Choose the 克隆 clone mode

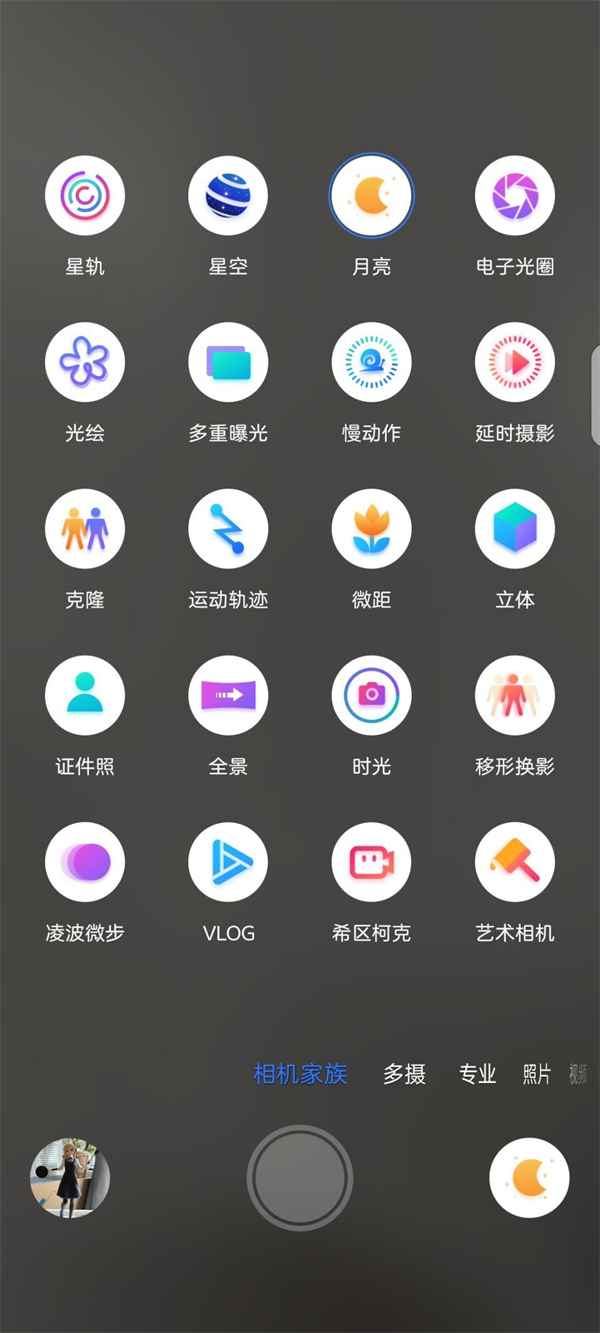pyautogui.click(x=85, y=529)
